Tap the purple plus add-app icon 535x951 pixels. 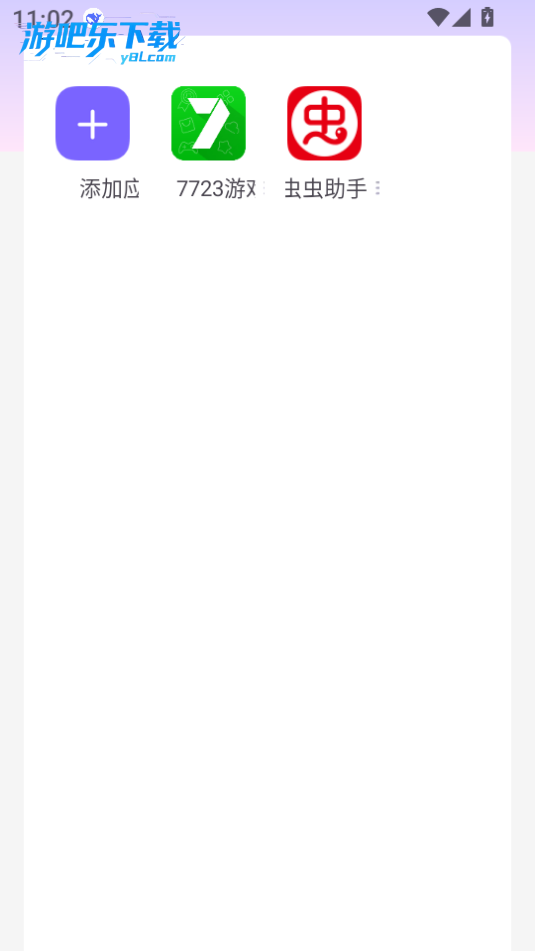tap(92, 123)
